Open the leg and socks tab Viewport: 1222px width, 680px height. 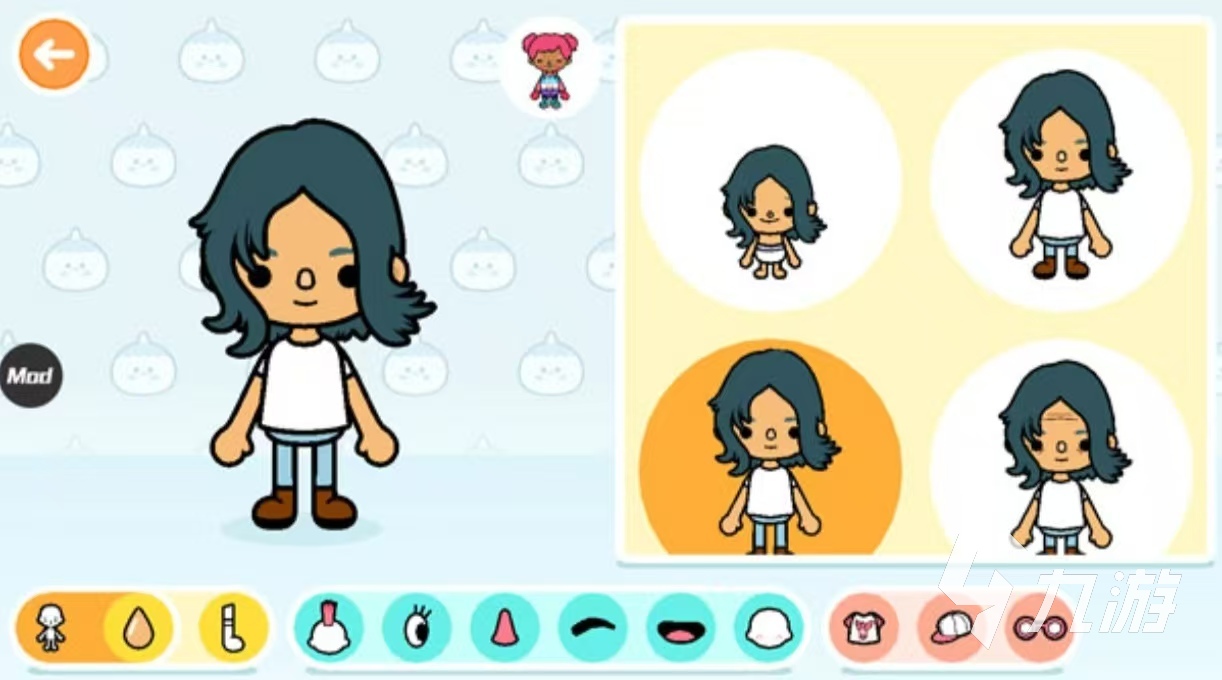232,628
